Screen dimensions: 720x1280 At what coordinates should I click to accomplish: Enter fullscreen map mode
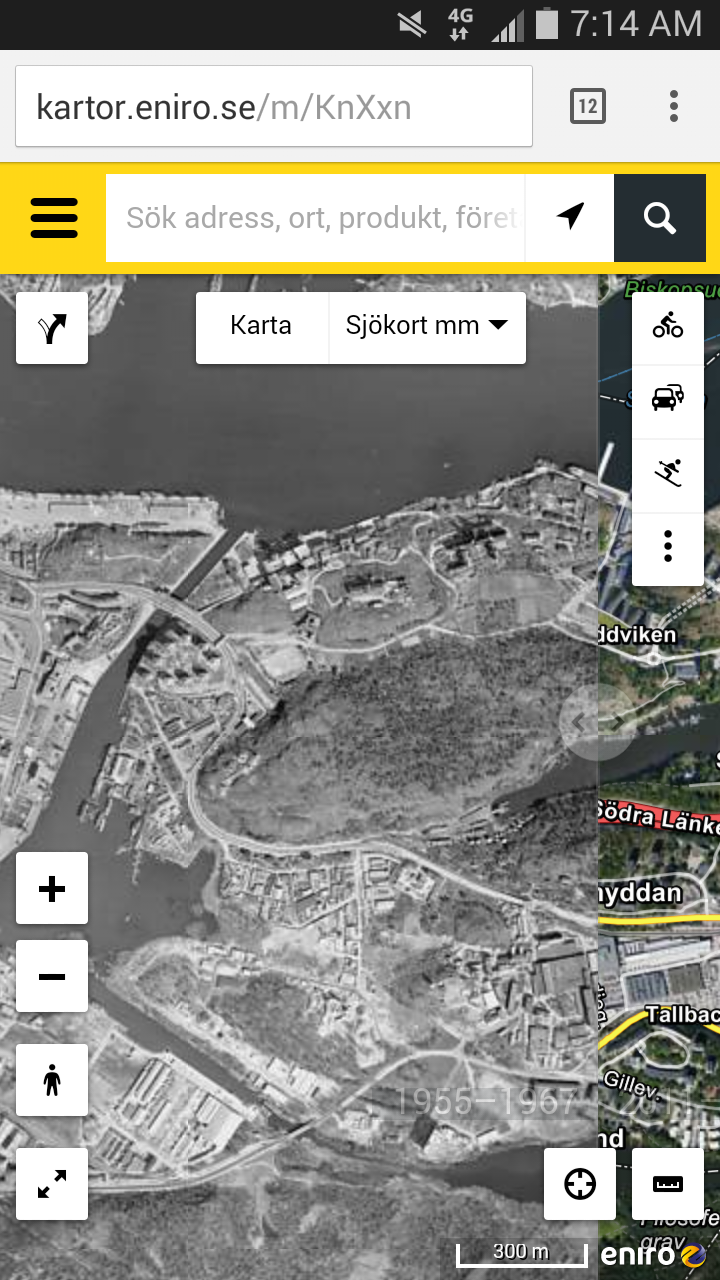click(52, 1184)
